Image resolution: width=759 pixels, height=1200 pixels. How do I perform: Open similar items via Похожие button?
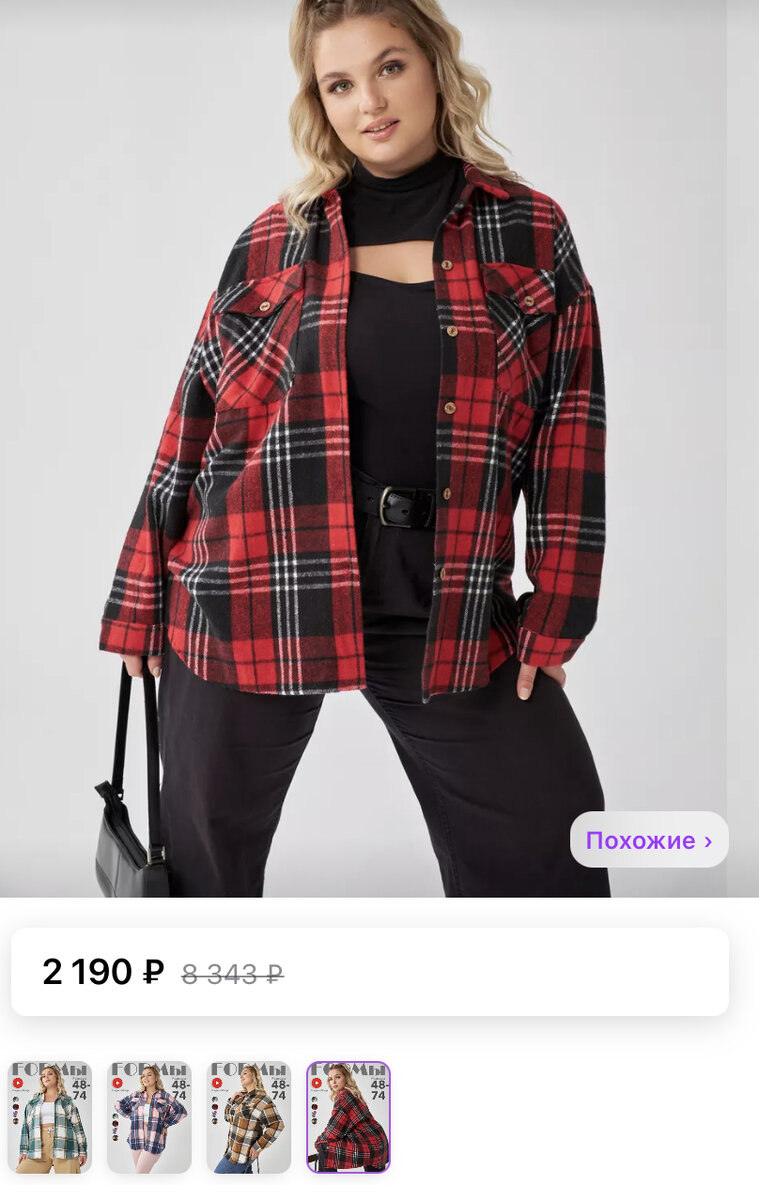[x=649, y=840]
